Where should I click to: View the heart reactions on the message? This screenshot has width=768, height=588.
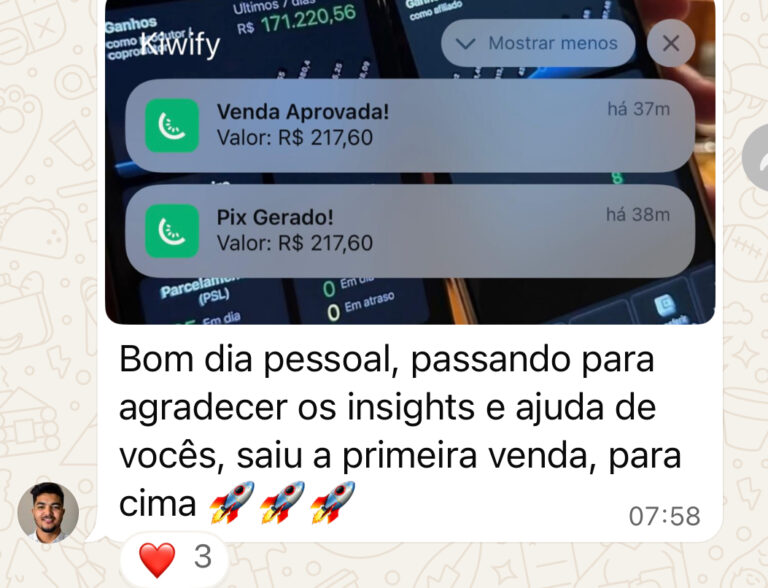pos(176,558)
